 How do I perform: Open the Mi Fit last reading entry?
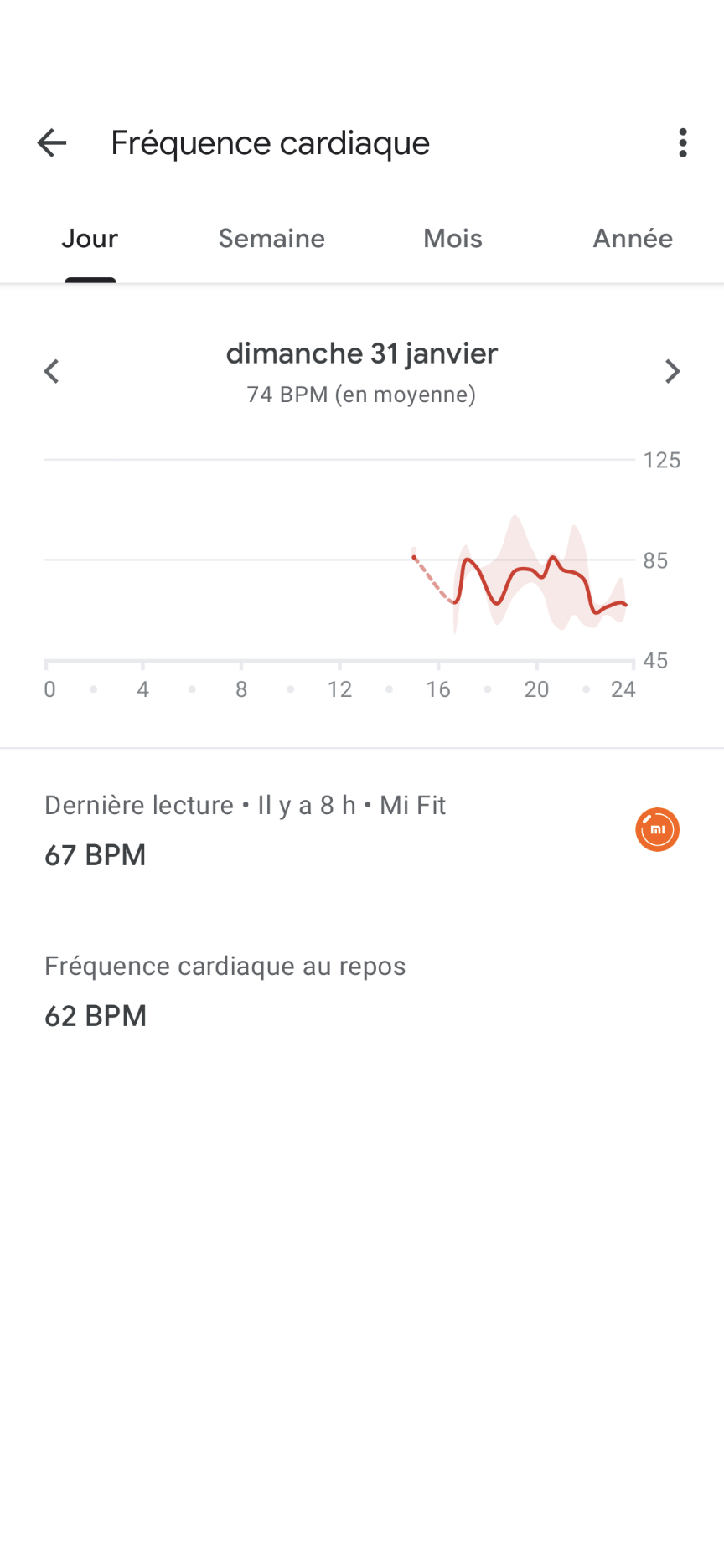(362, 829)
